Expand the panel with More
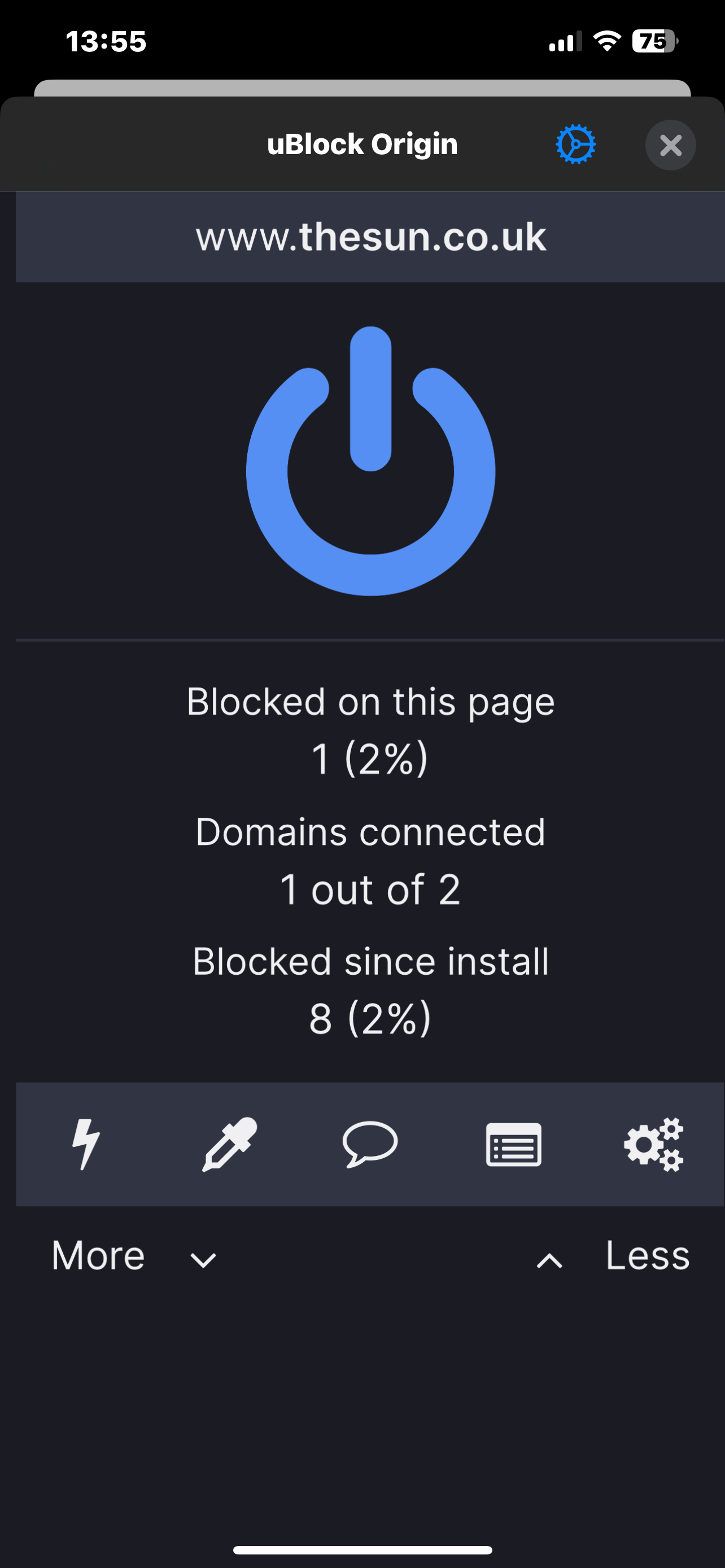Viewport: 725px width, 1568px height. pyautogui.click(x=134, y=1256)
